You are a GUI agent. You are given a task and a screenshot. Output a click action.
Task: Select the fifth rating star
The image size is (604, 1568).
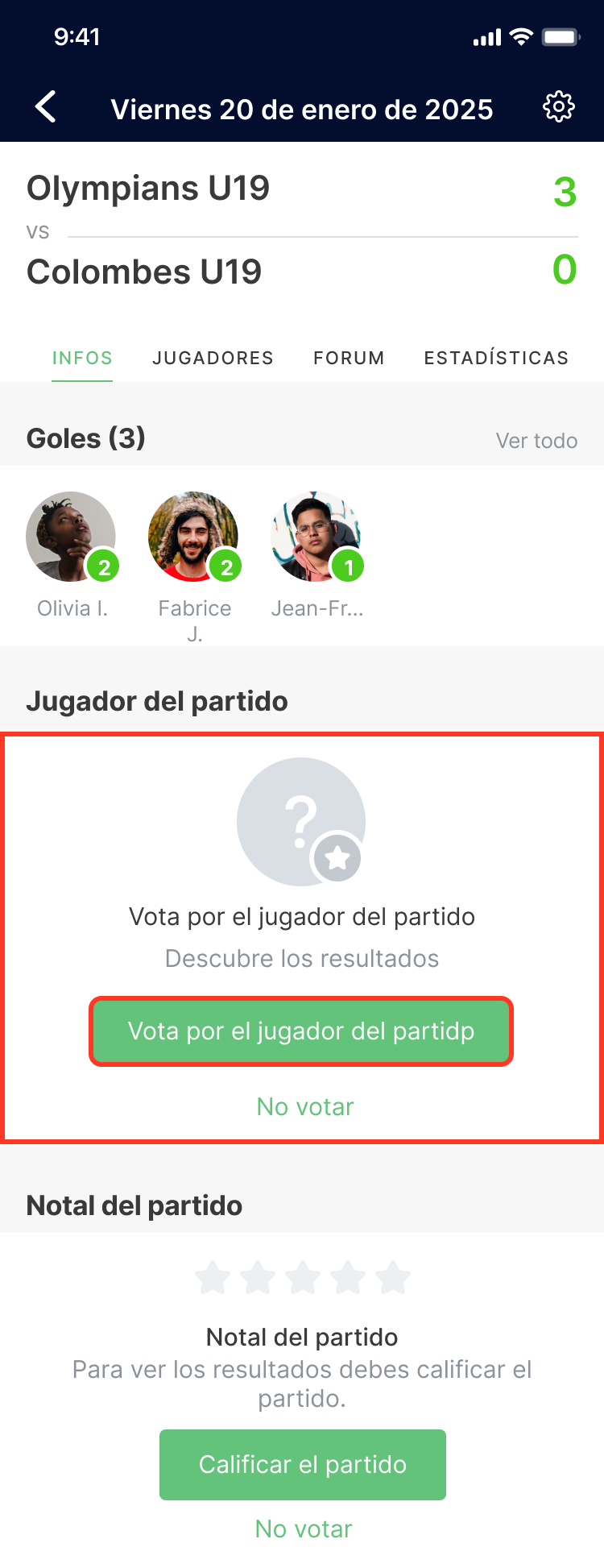pos(393,1277)
